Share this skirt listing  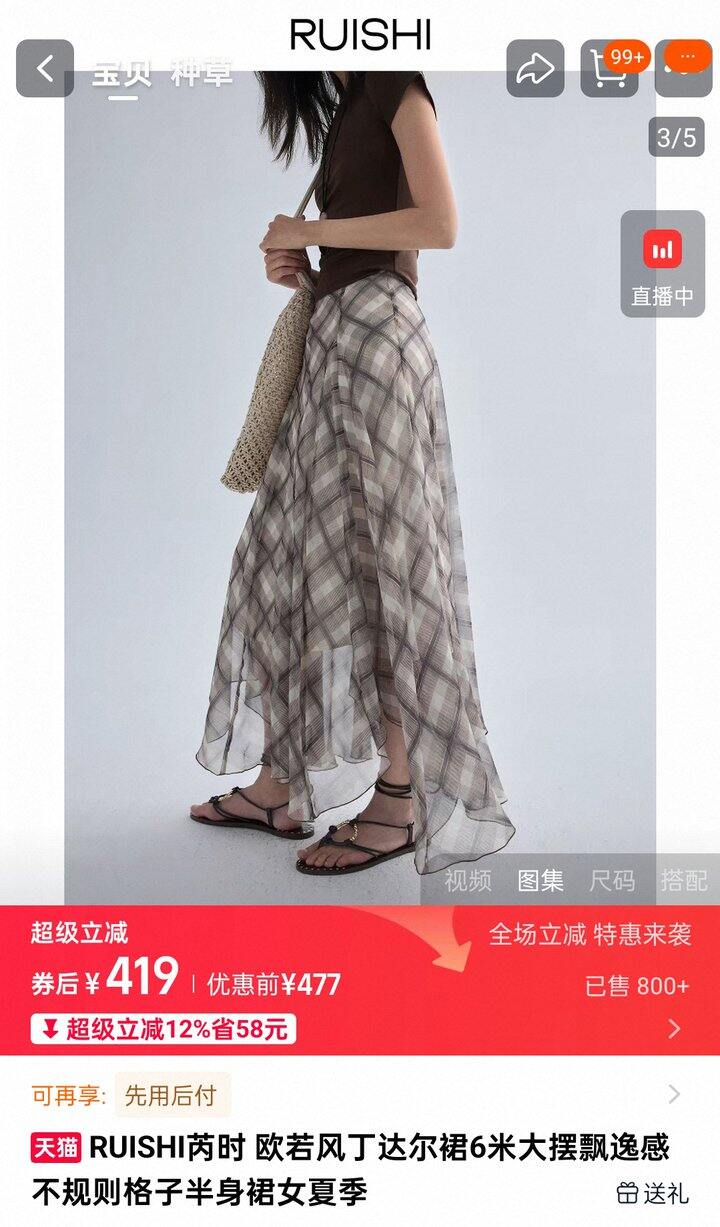(535, 68)
